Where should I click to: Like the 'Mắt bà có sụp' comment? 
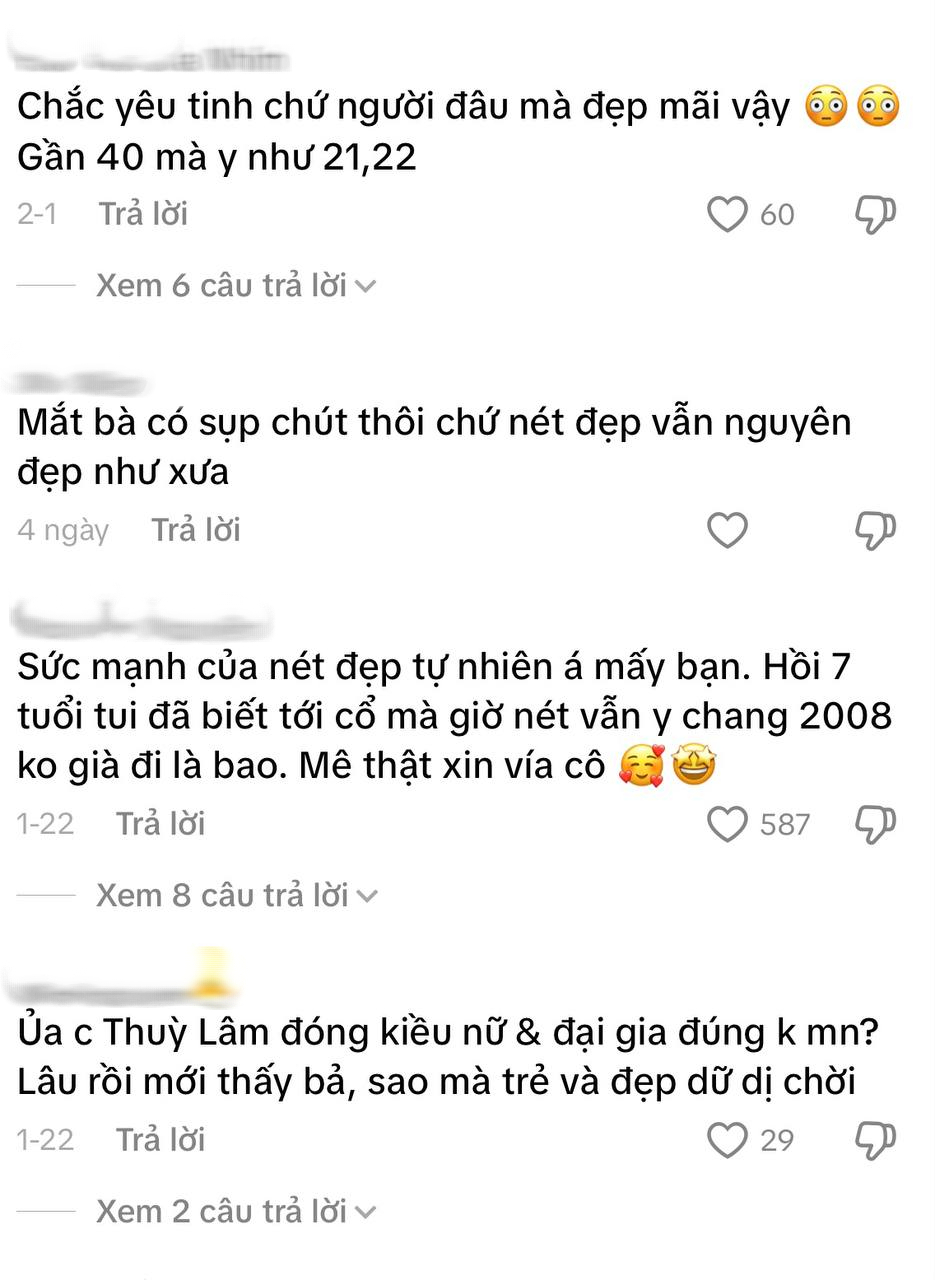[728, 531]
